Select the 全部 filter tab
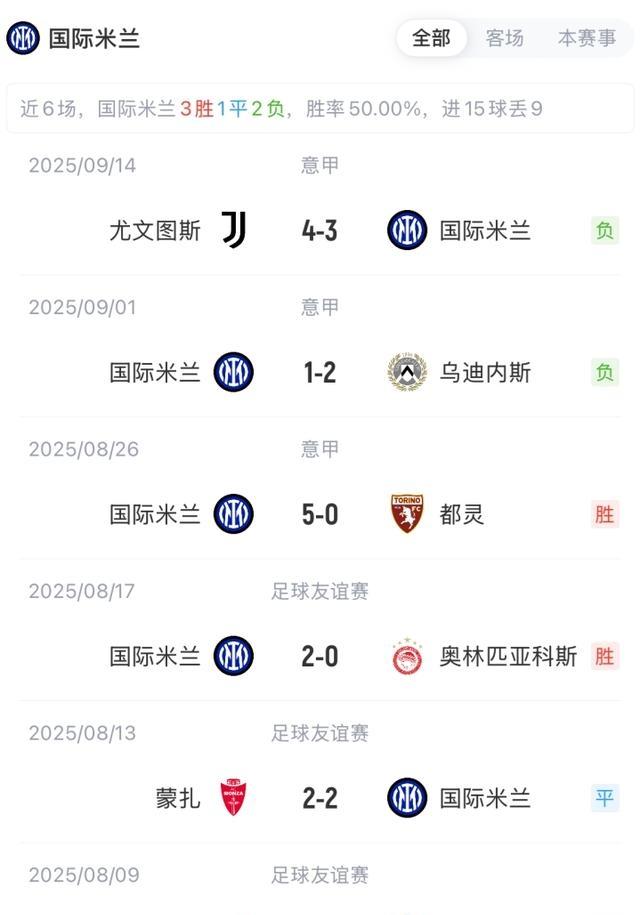Screen dimensions: 640x915 pos(431,39)
